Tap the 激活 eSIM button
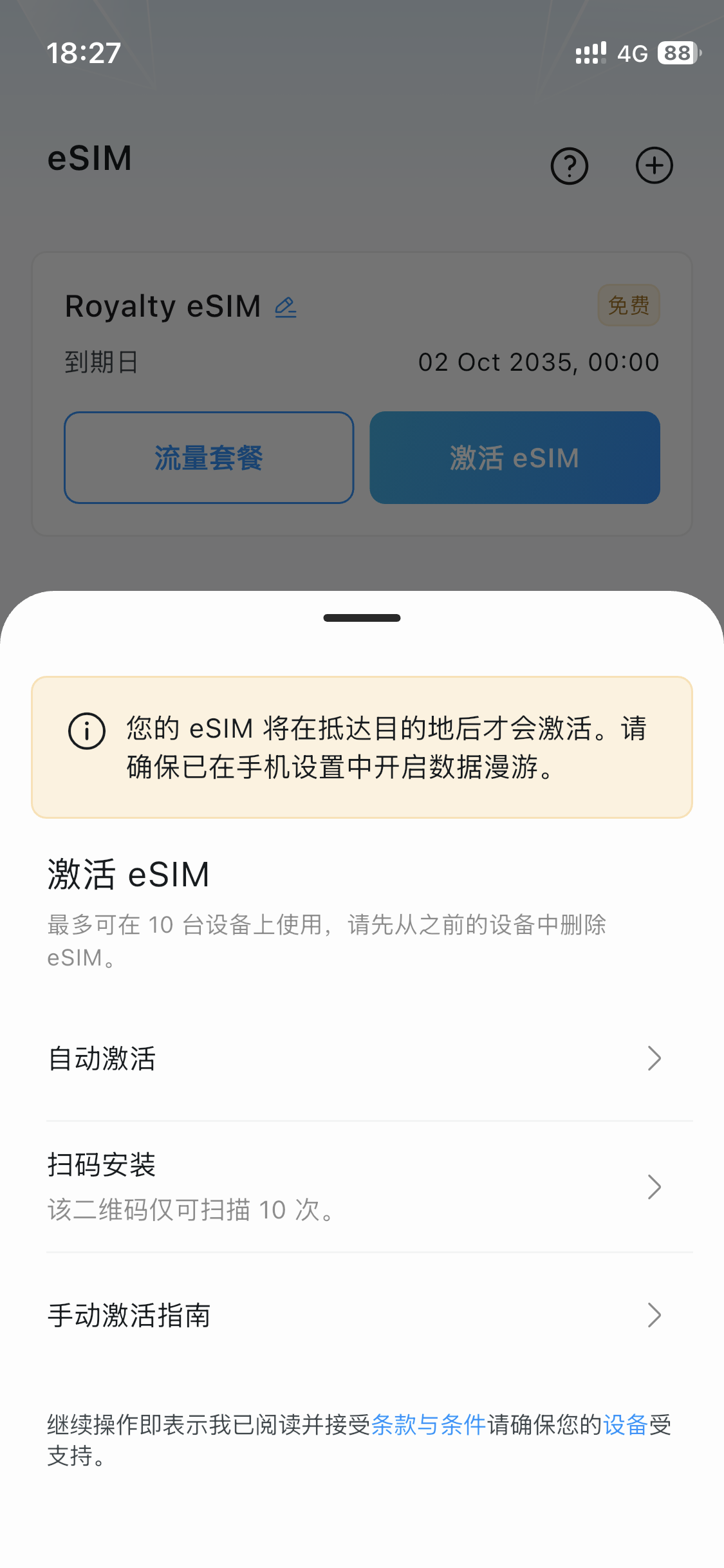724x1568 pixels. (x=514, y=458)
